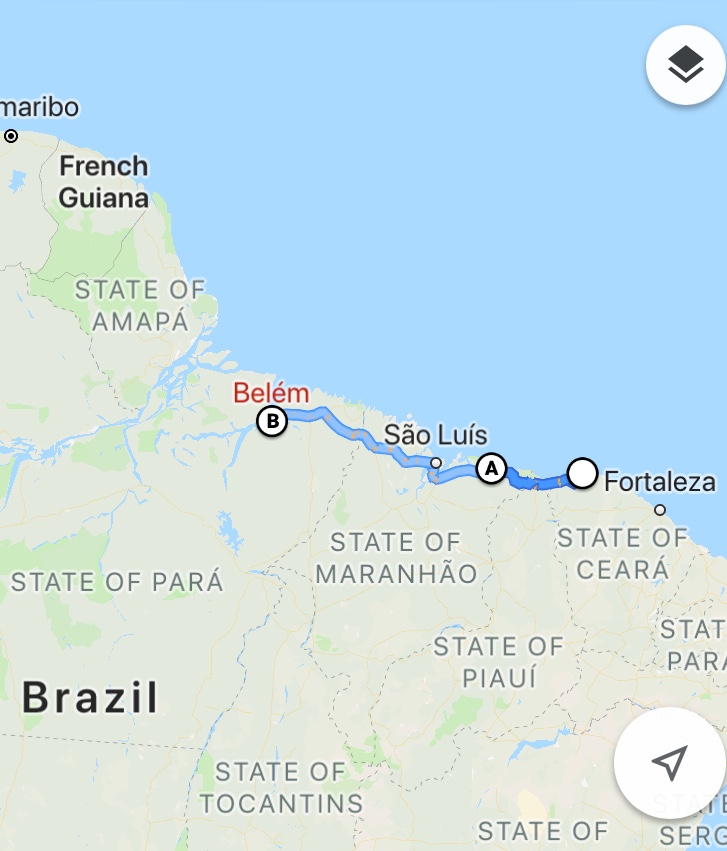
Task: Tap the white start marker near Fortaleza
Action: point(582,473)
